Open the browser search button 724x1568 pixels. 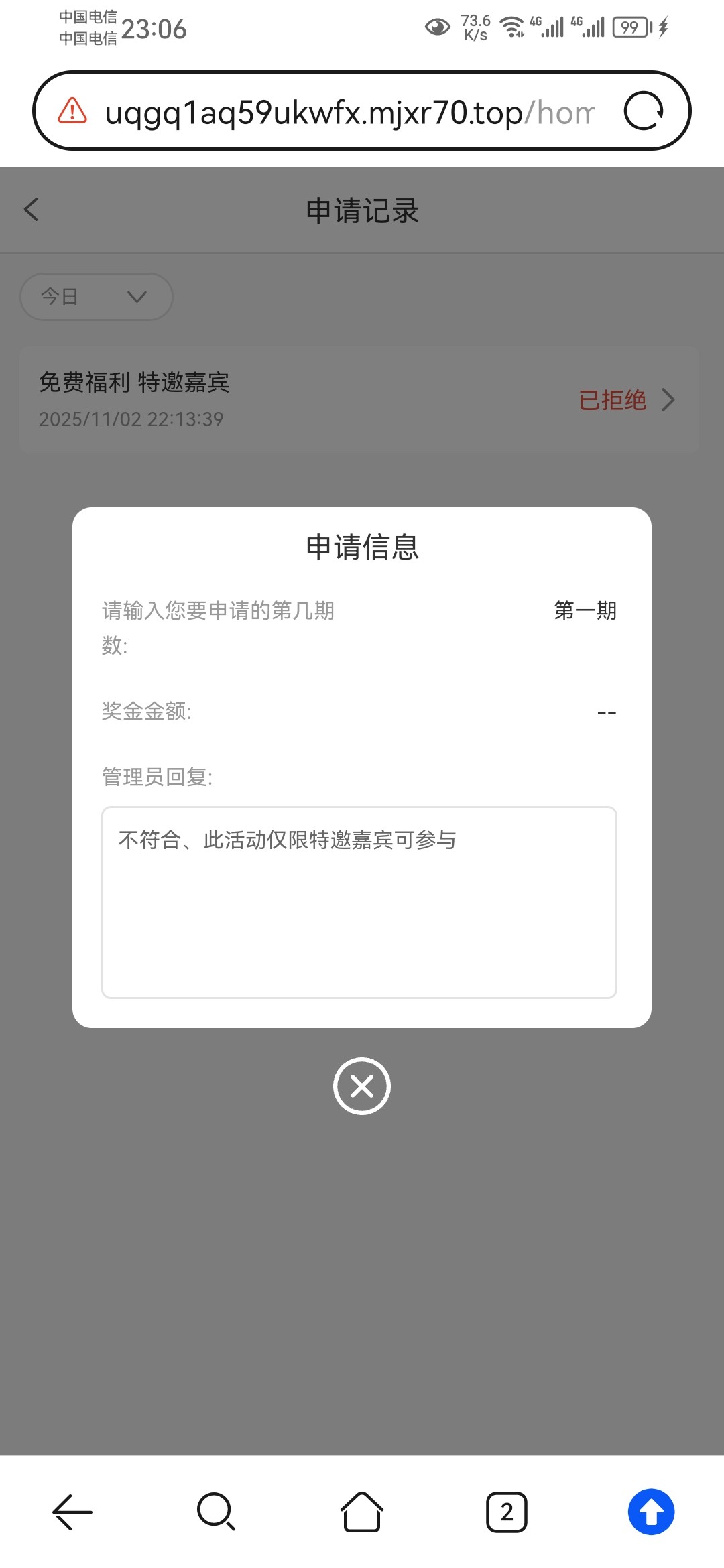(216, 1512)
